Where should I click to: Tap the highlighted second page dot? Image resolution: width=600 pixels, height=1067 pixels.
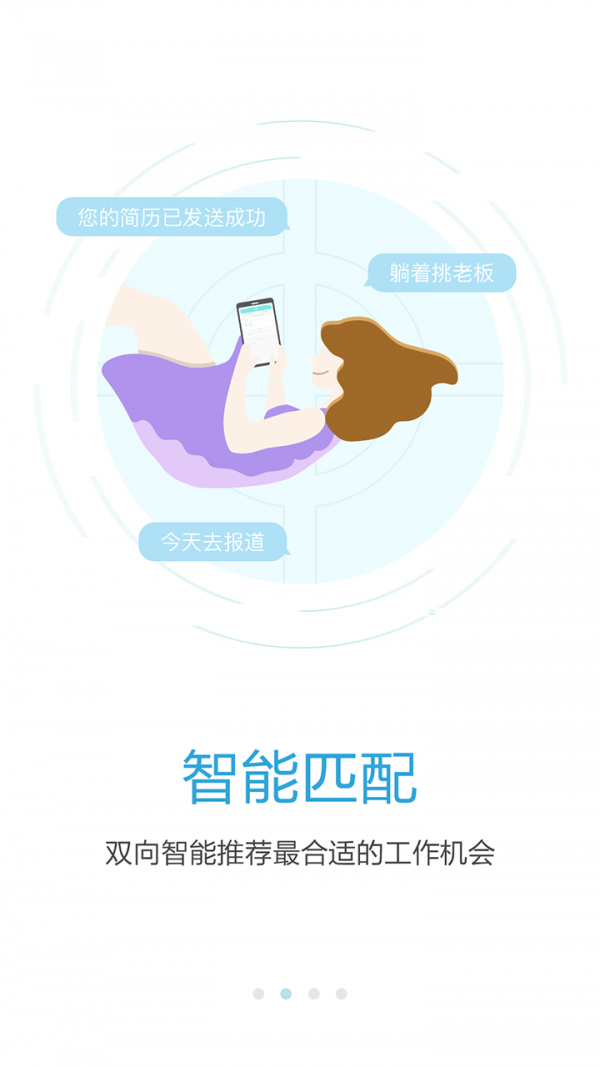pos(286,994)
